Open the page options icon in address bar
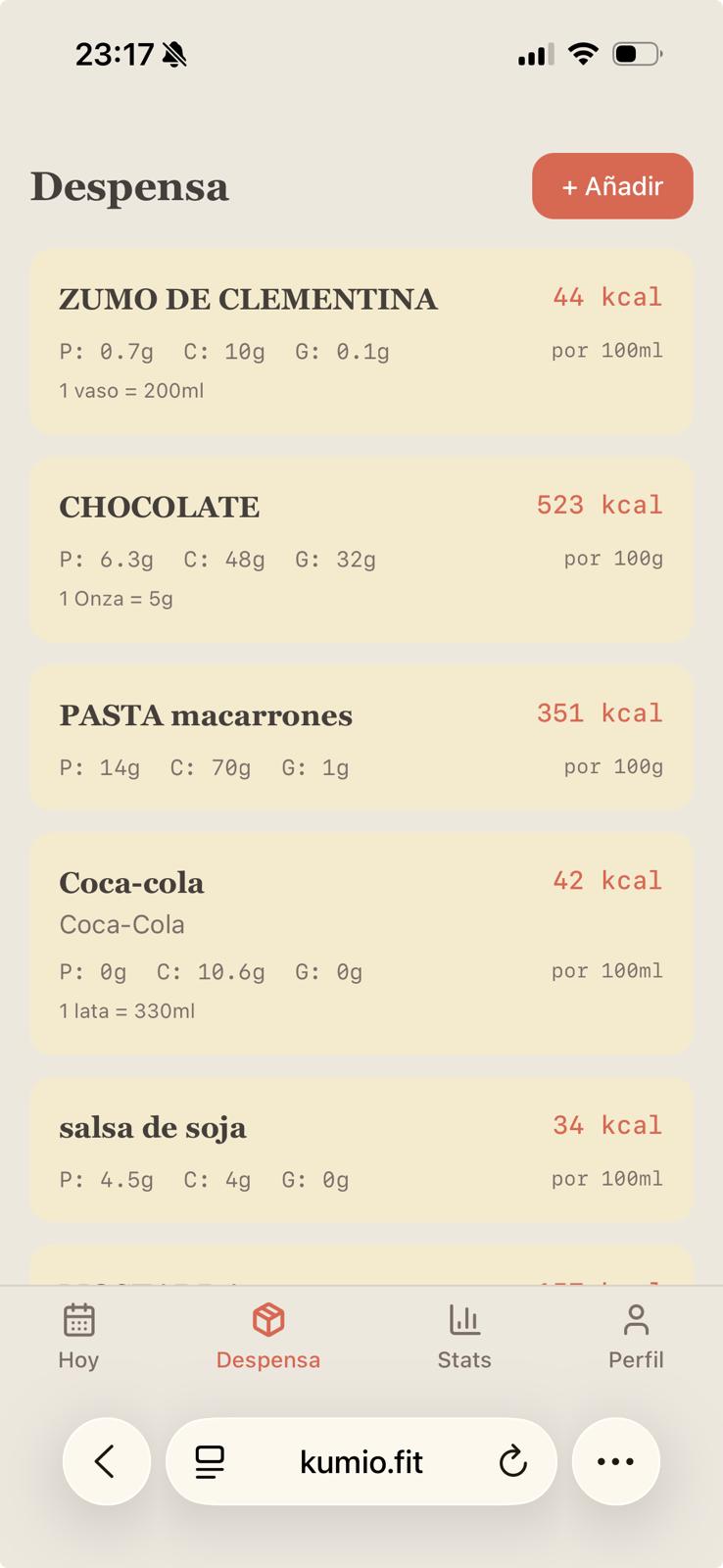 coord(210,1461)
